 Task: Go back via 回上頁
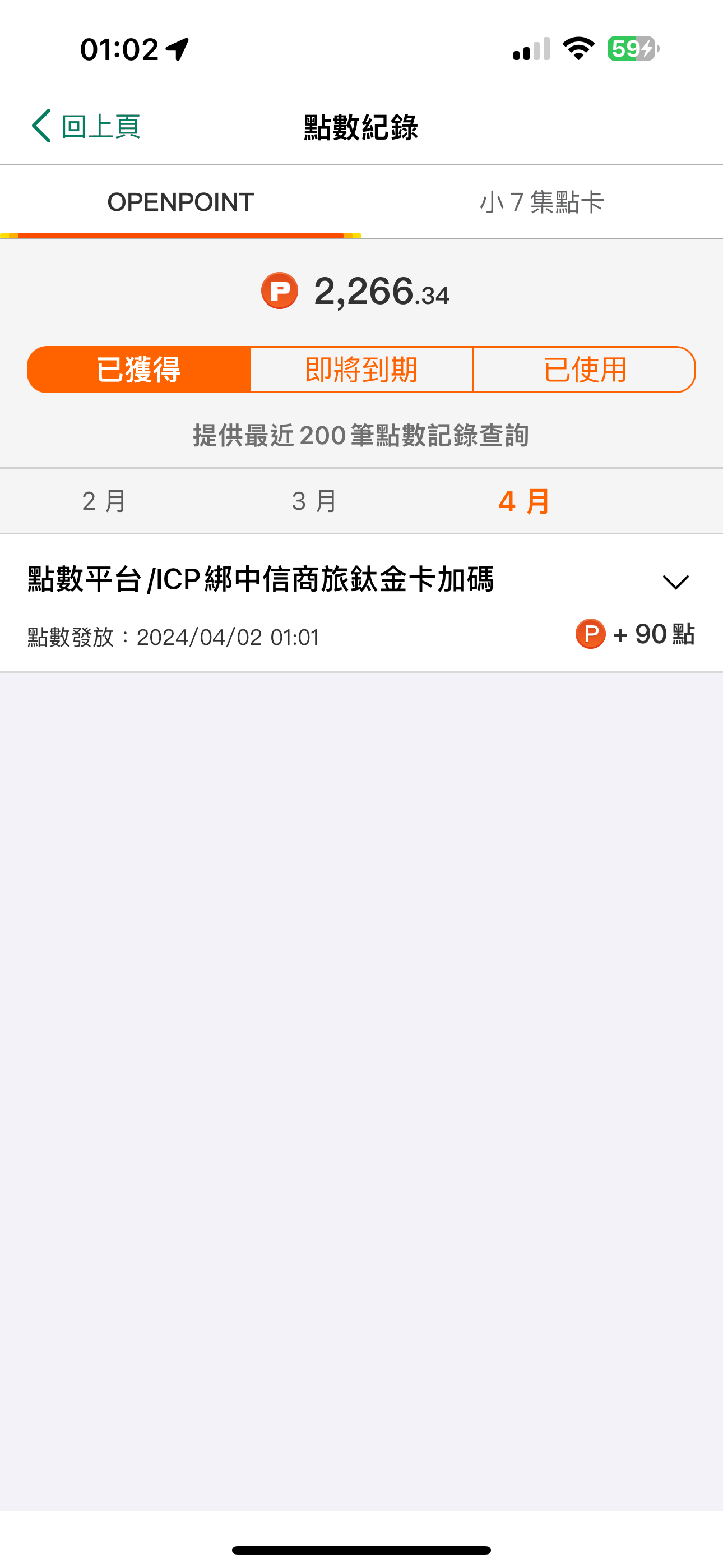pos(86,127)
